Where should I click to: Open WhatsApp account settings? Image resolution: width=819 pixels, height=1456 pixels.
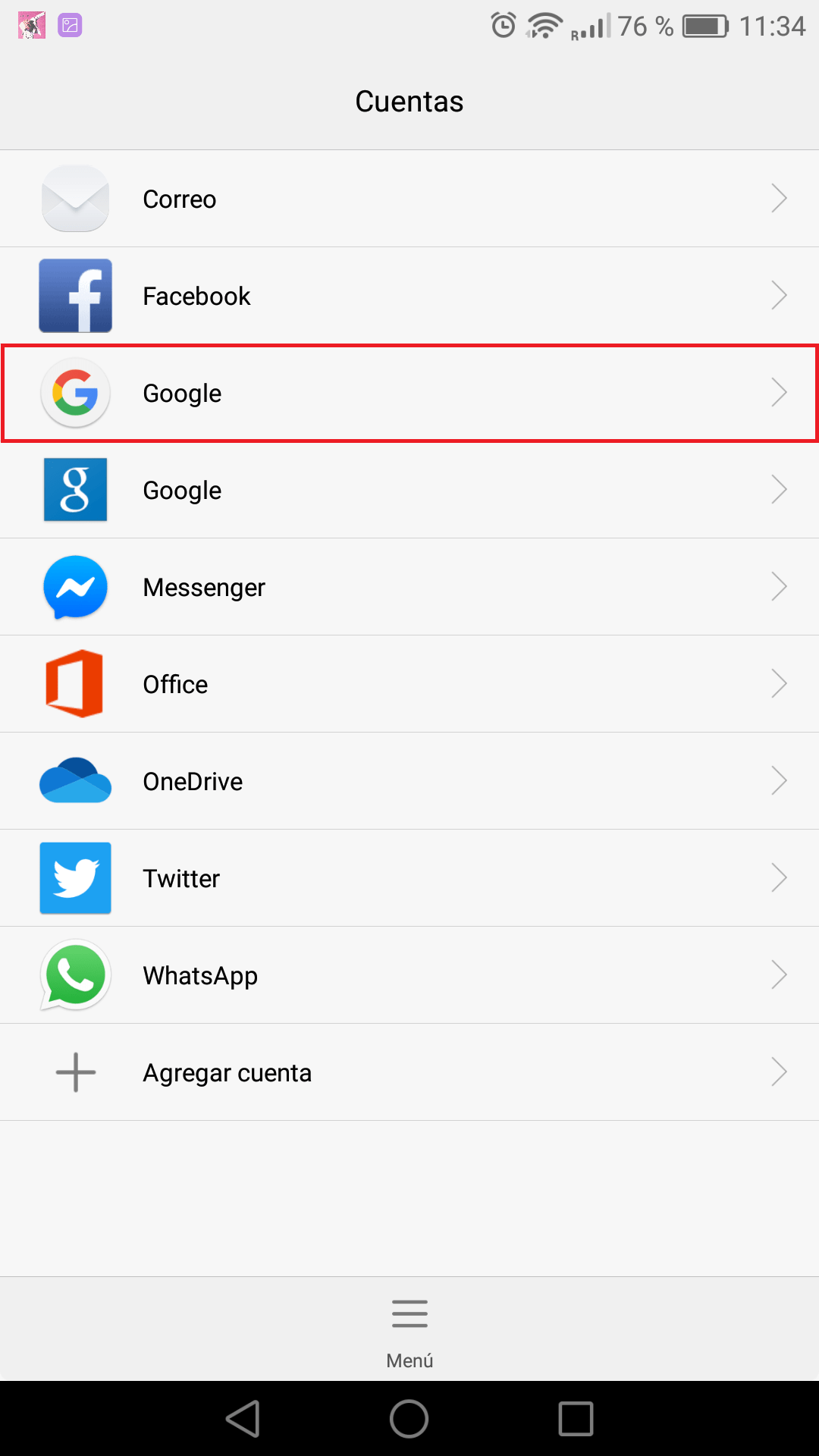tap(409, 975)
